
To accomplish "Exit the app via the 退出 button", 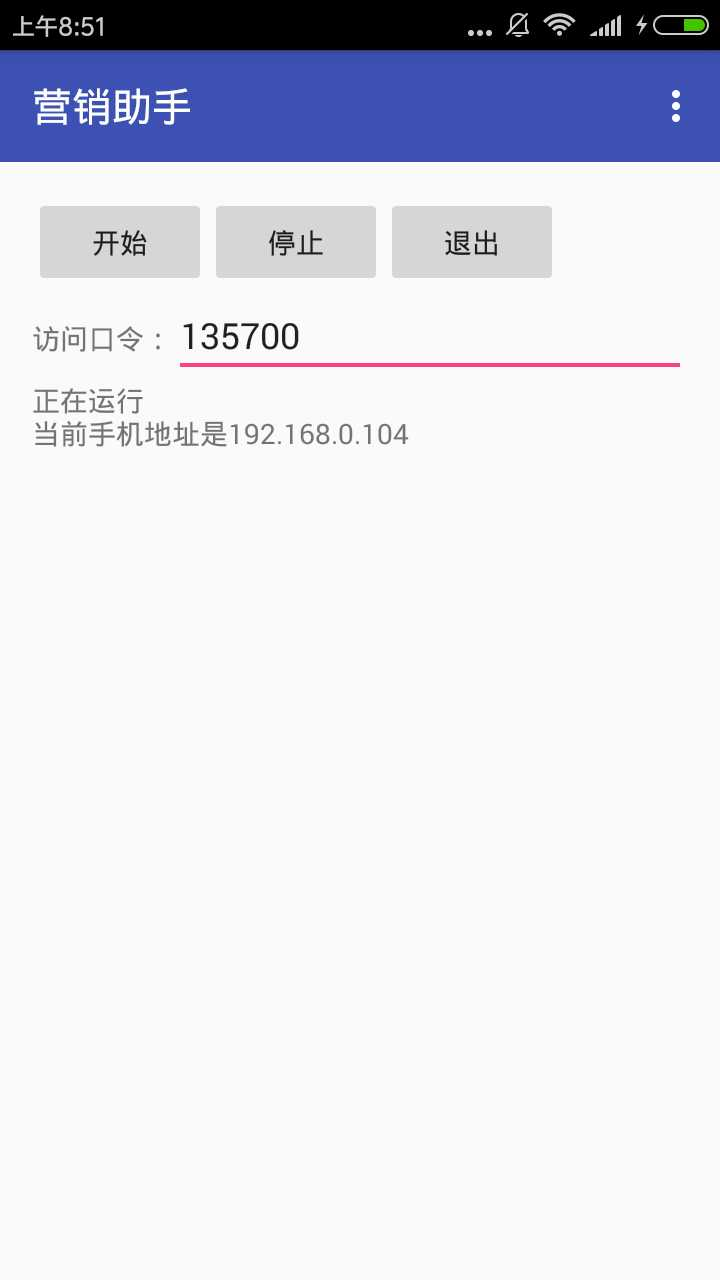I will click(x=472, y=242).
